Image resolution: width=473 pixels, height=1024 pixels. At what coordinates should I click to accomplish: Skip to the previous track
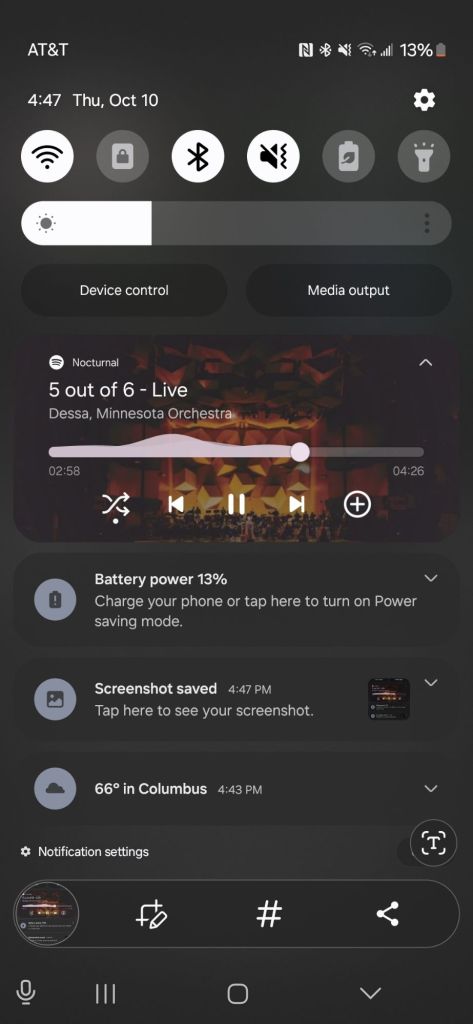tap(176, 504)
